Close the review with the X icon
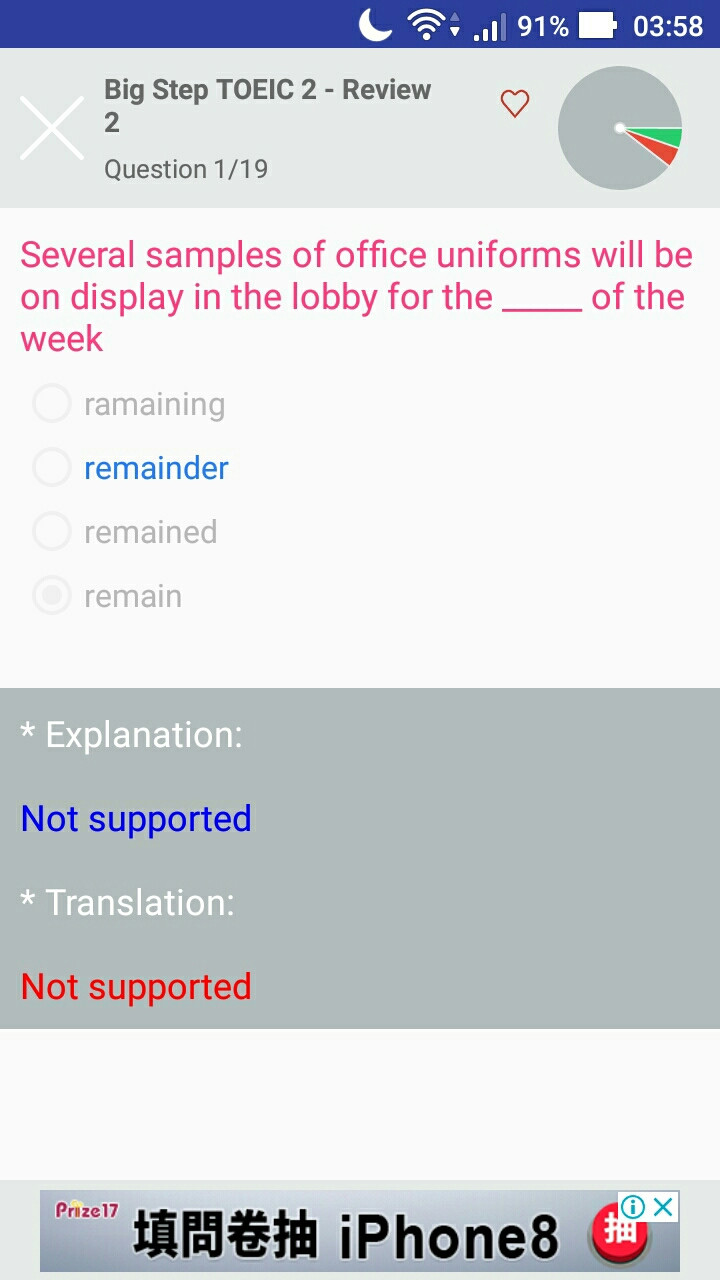 [52, 128]
